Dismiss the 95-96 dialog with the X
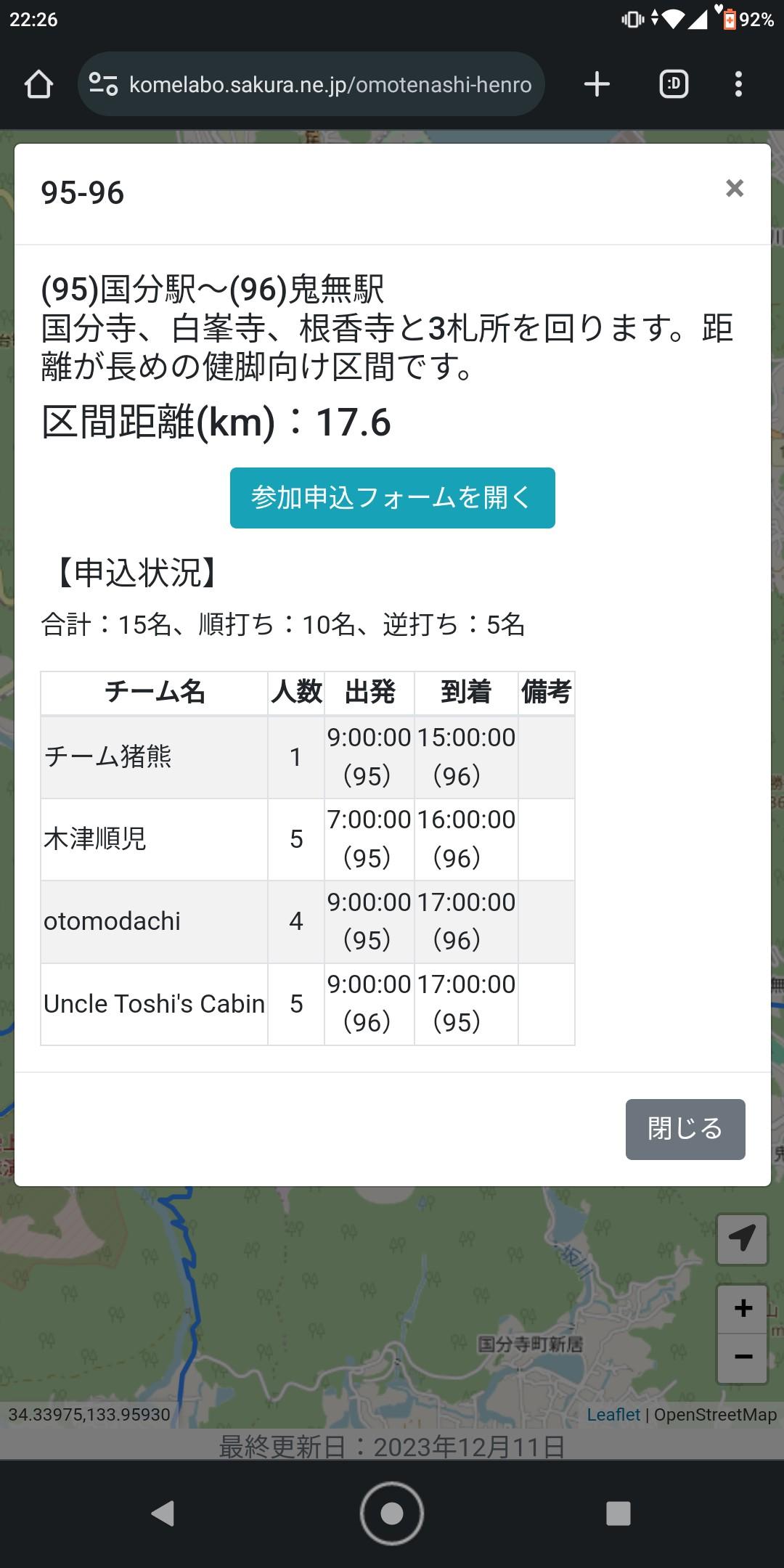784x1568 pixels. pyautogui.click(x=735, y=188)
